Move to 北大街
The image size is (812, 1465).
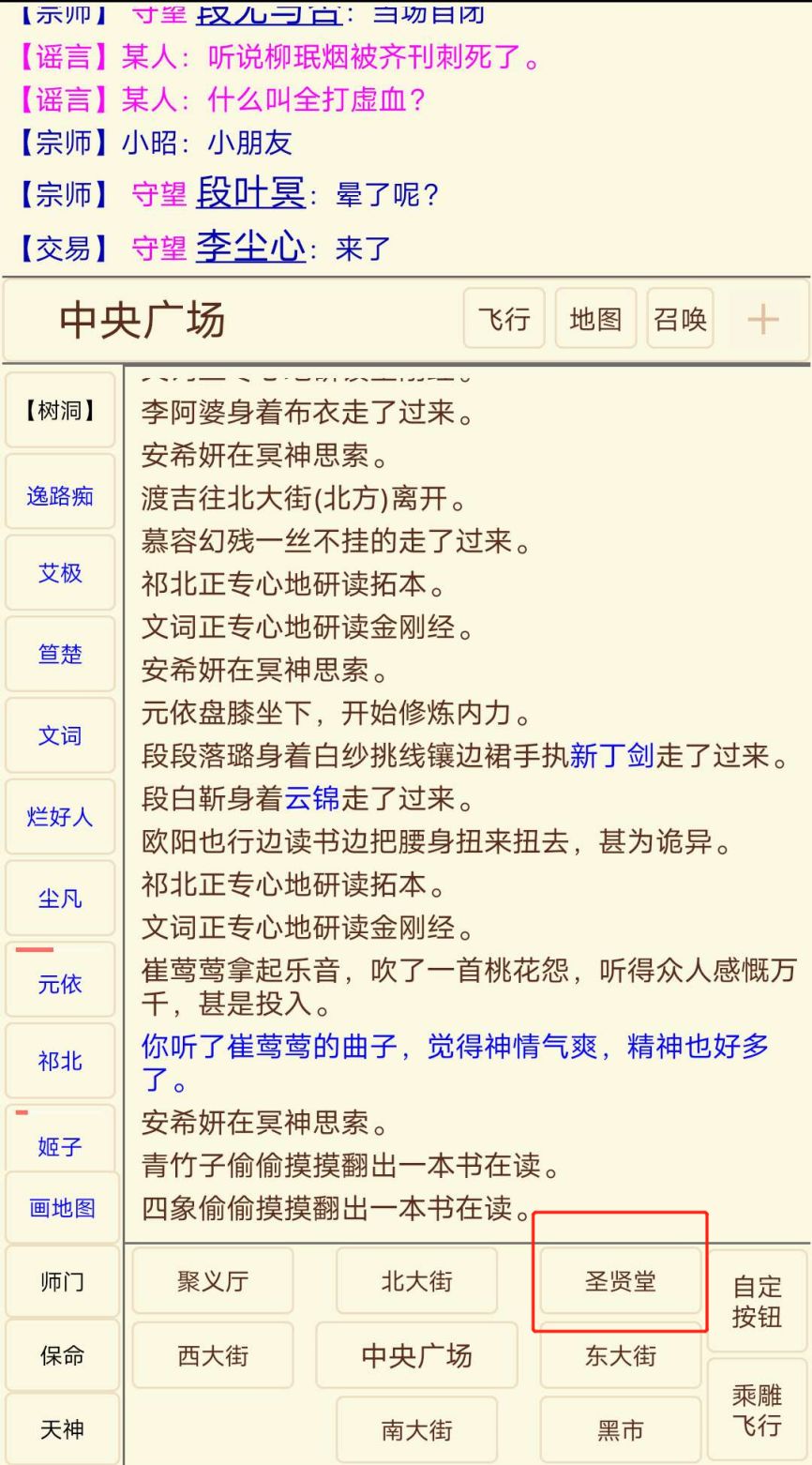[416, 1281]
